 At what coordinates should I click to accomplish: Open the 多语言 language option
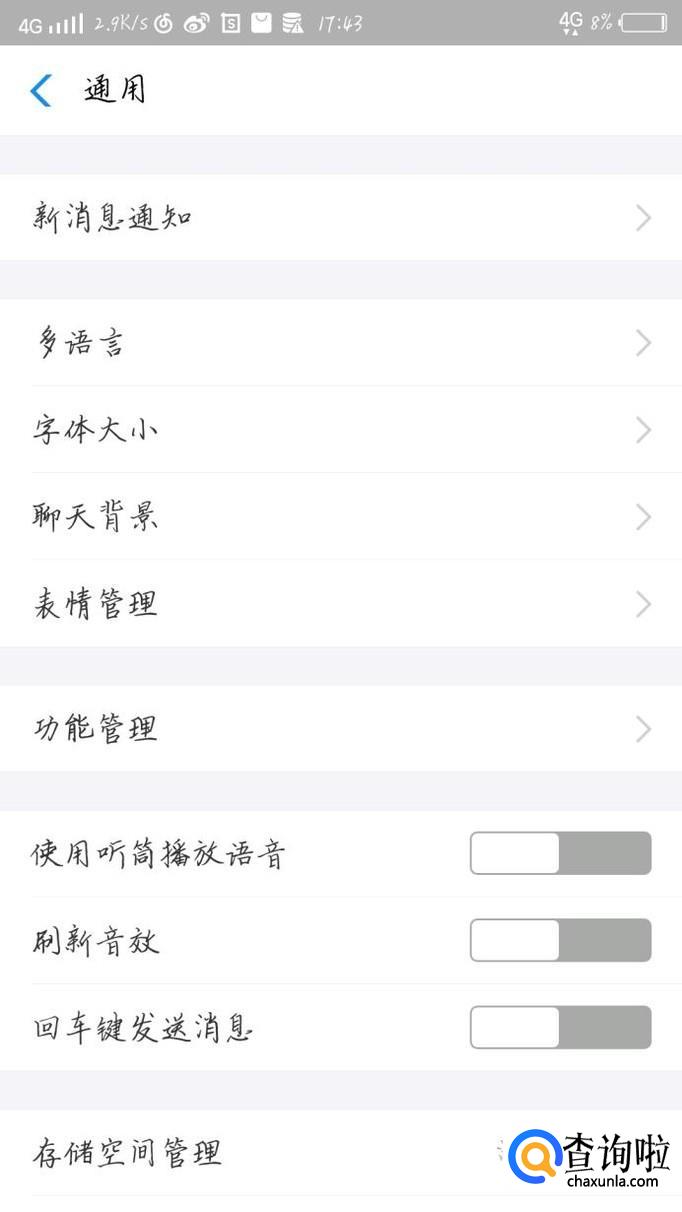(x=340, y=343)
